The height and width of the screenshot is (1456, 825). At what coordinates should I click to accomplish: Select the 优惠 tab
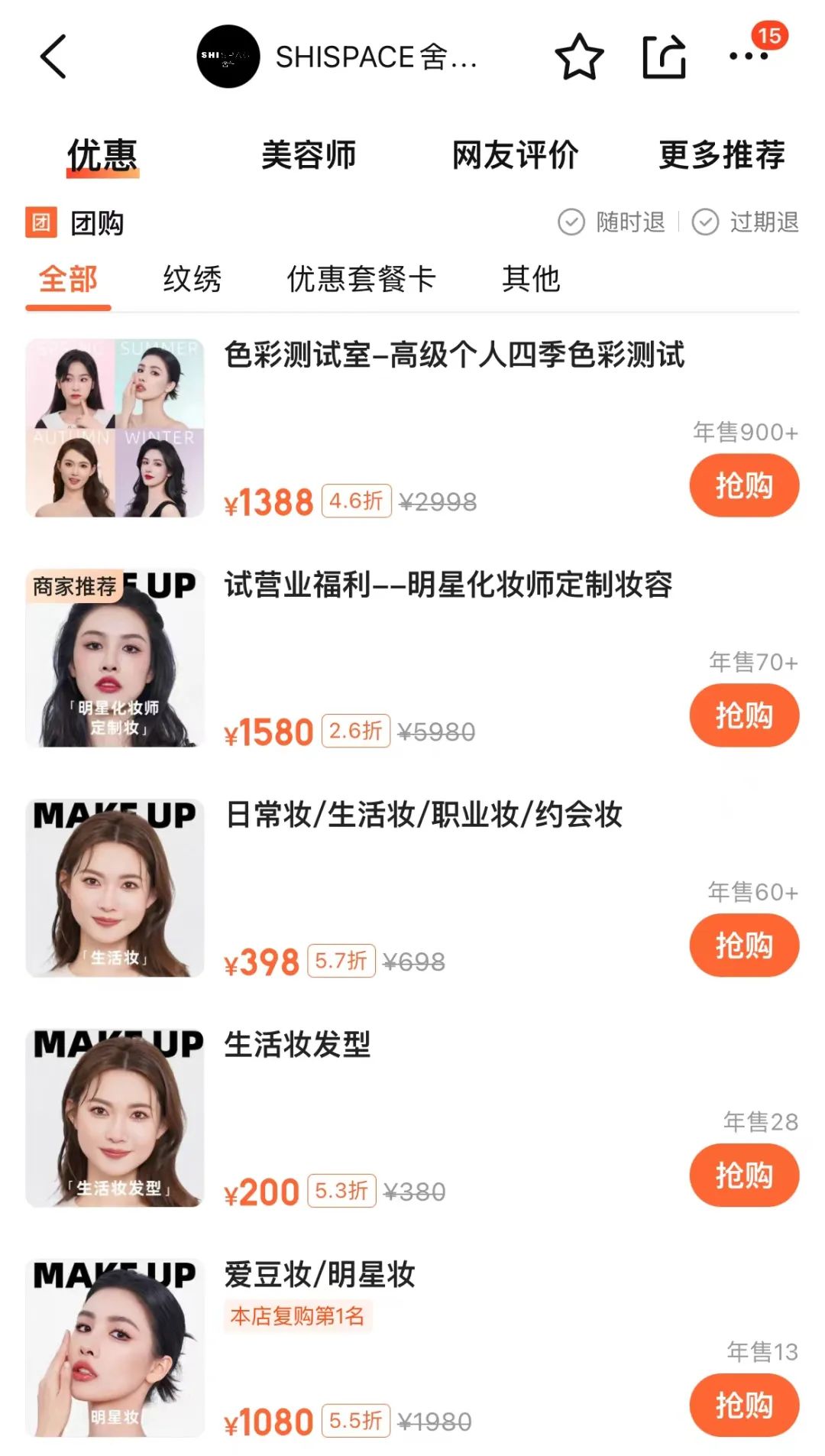point(102,155)
